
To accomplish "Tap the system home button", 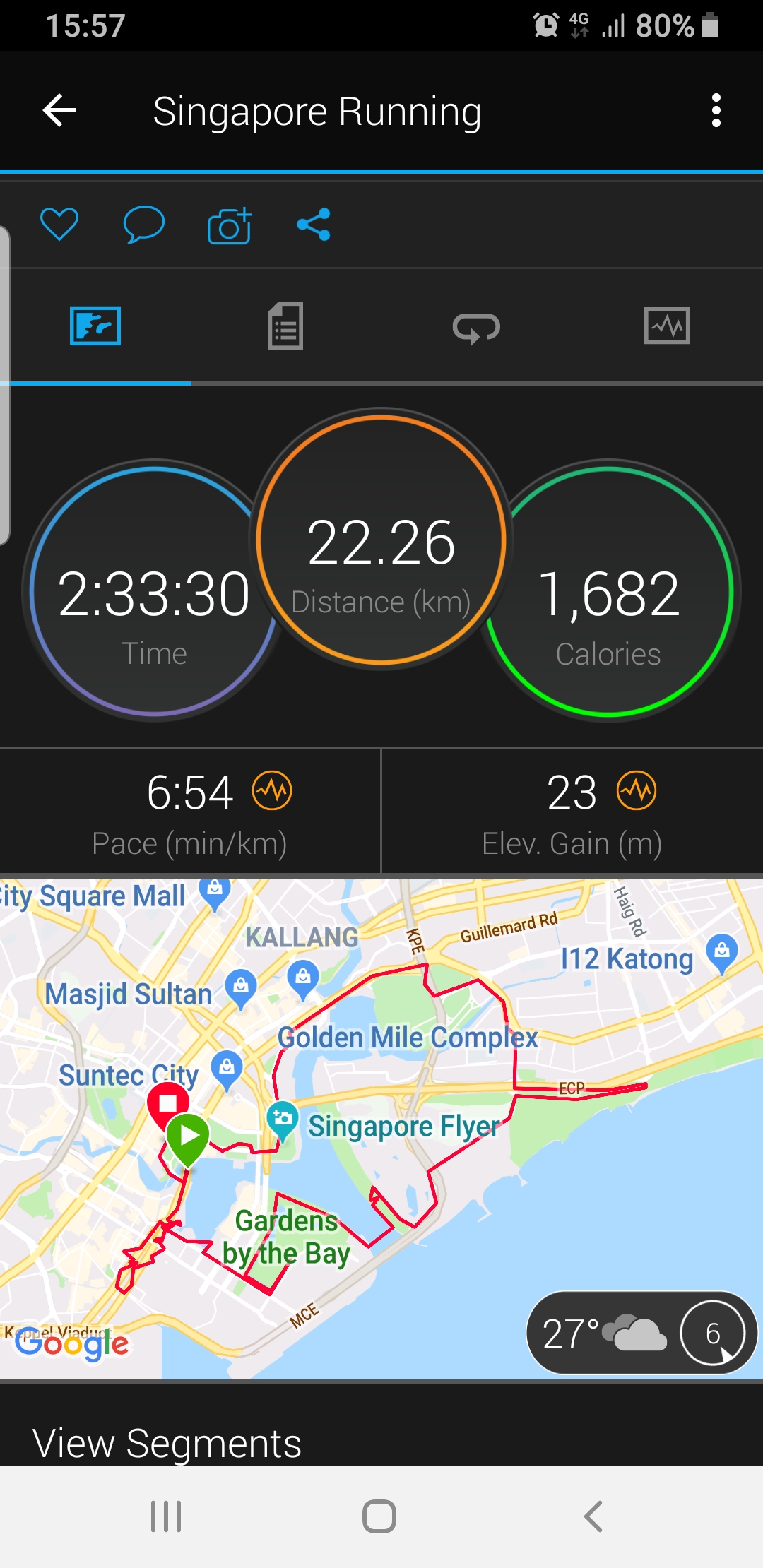I will click(x=379, y=1516).
